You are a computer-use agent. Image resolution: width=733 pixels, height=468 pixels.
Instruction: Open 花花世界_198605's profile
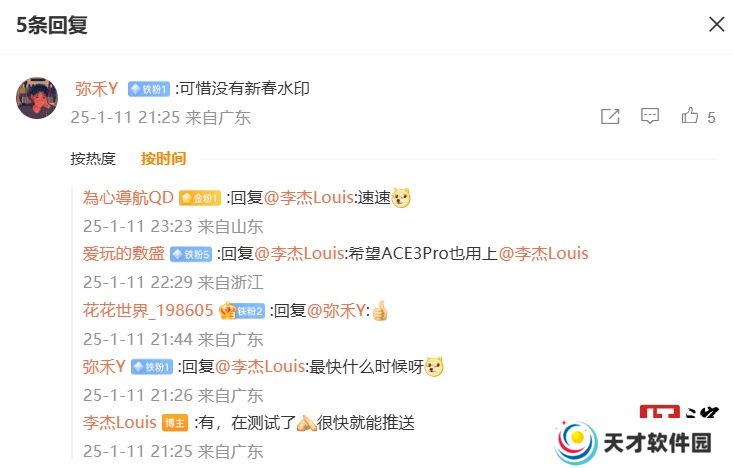[148, 310]
